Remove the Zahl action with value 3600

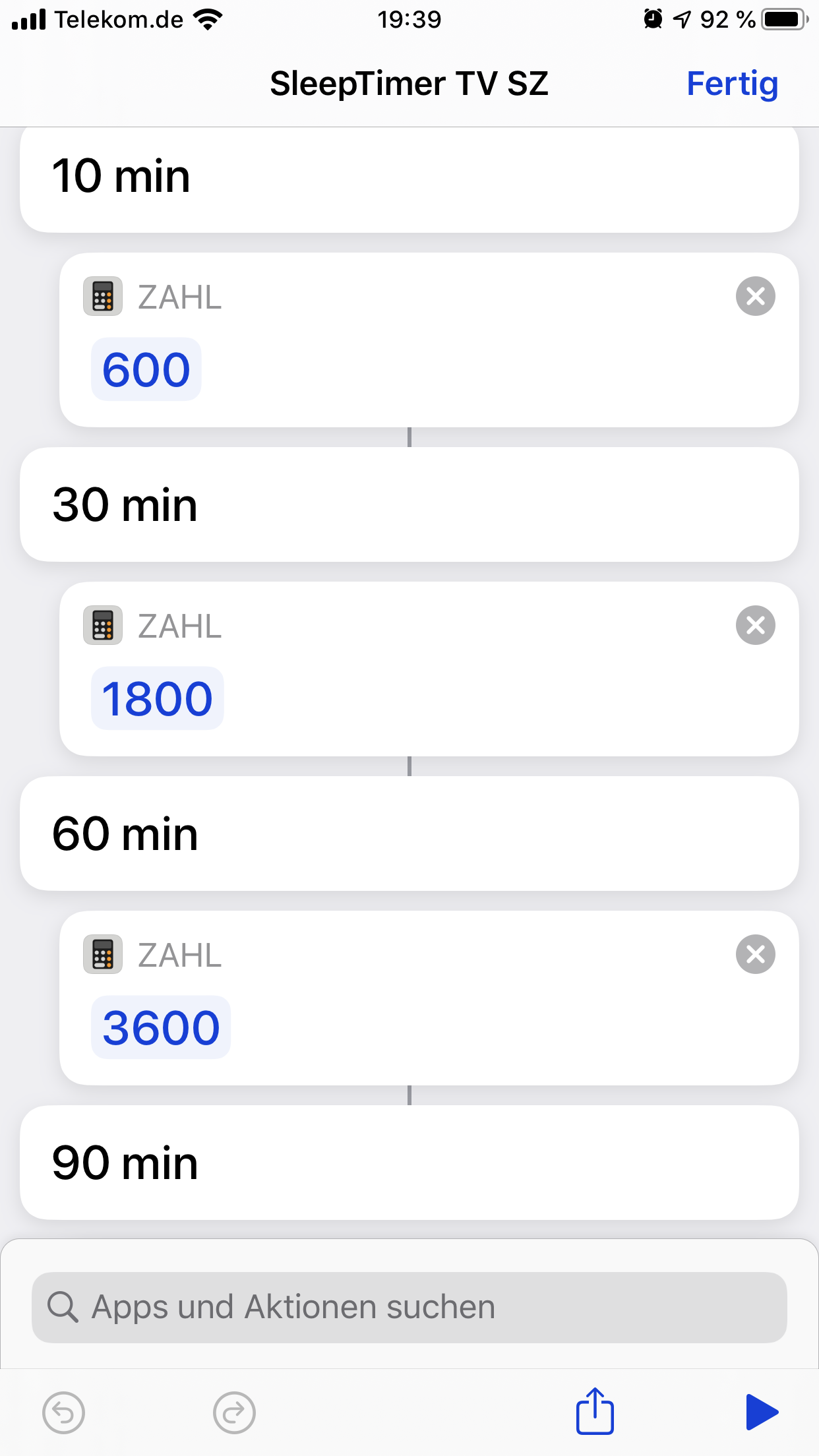click(755, 954)
